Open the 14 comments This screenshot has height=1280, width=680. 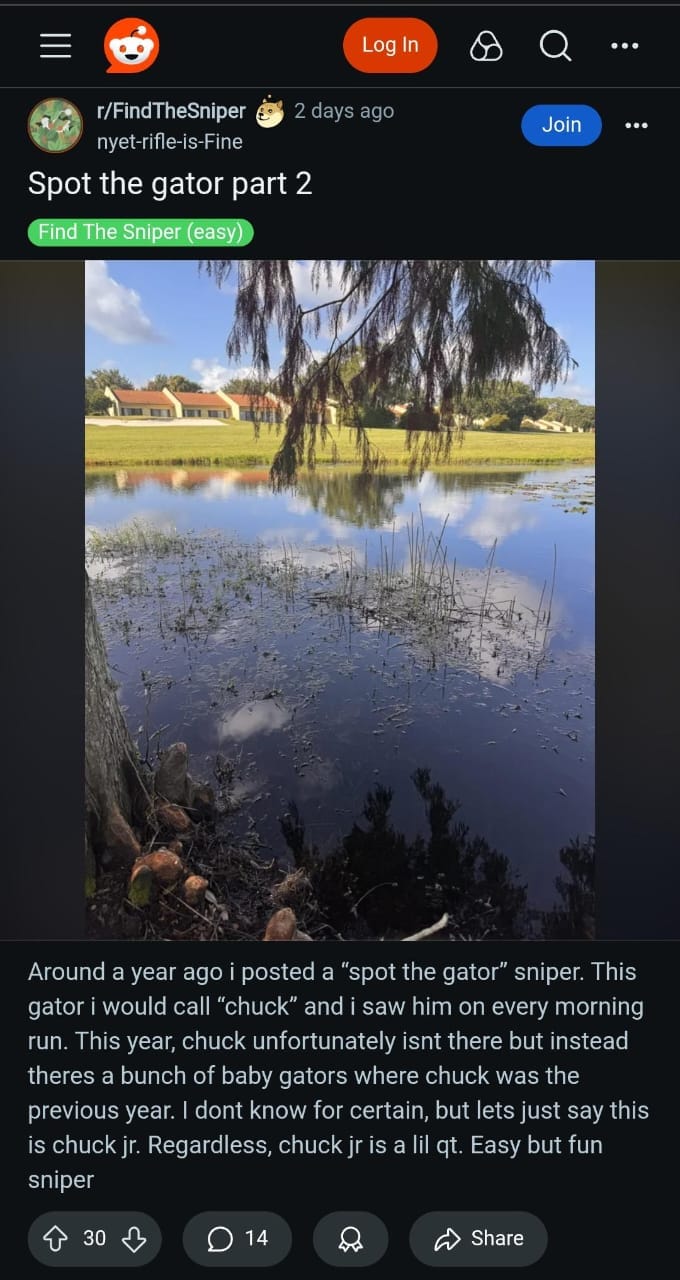pyautogui.click(x=238, y=1238)
